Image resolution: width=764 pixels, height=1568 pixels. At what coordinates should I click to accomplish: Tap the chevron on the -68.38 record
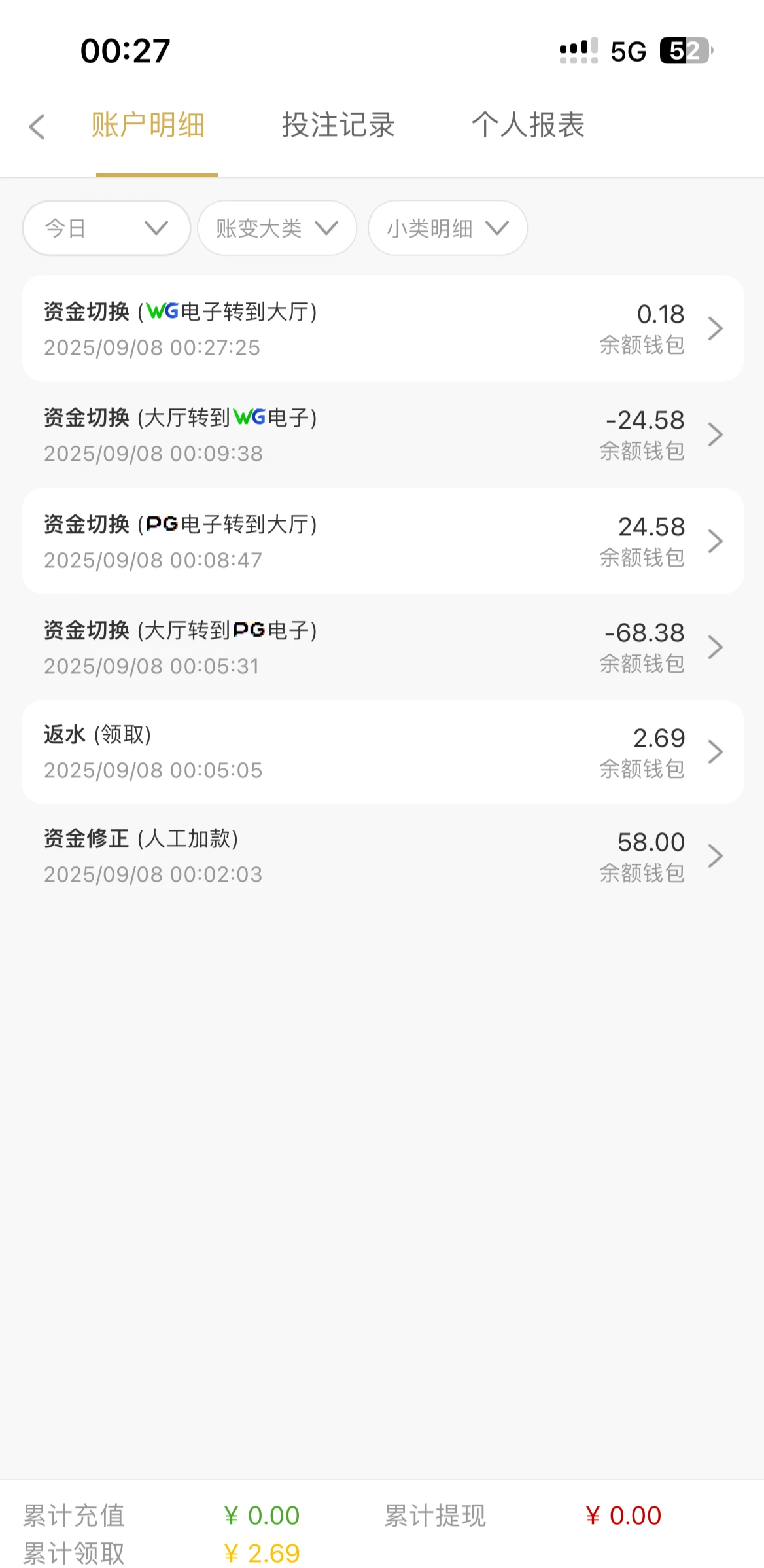pos(717,646)
